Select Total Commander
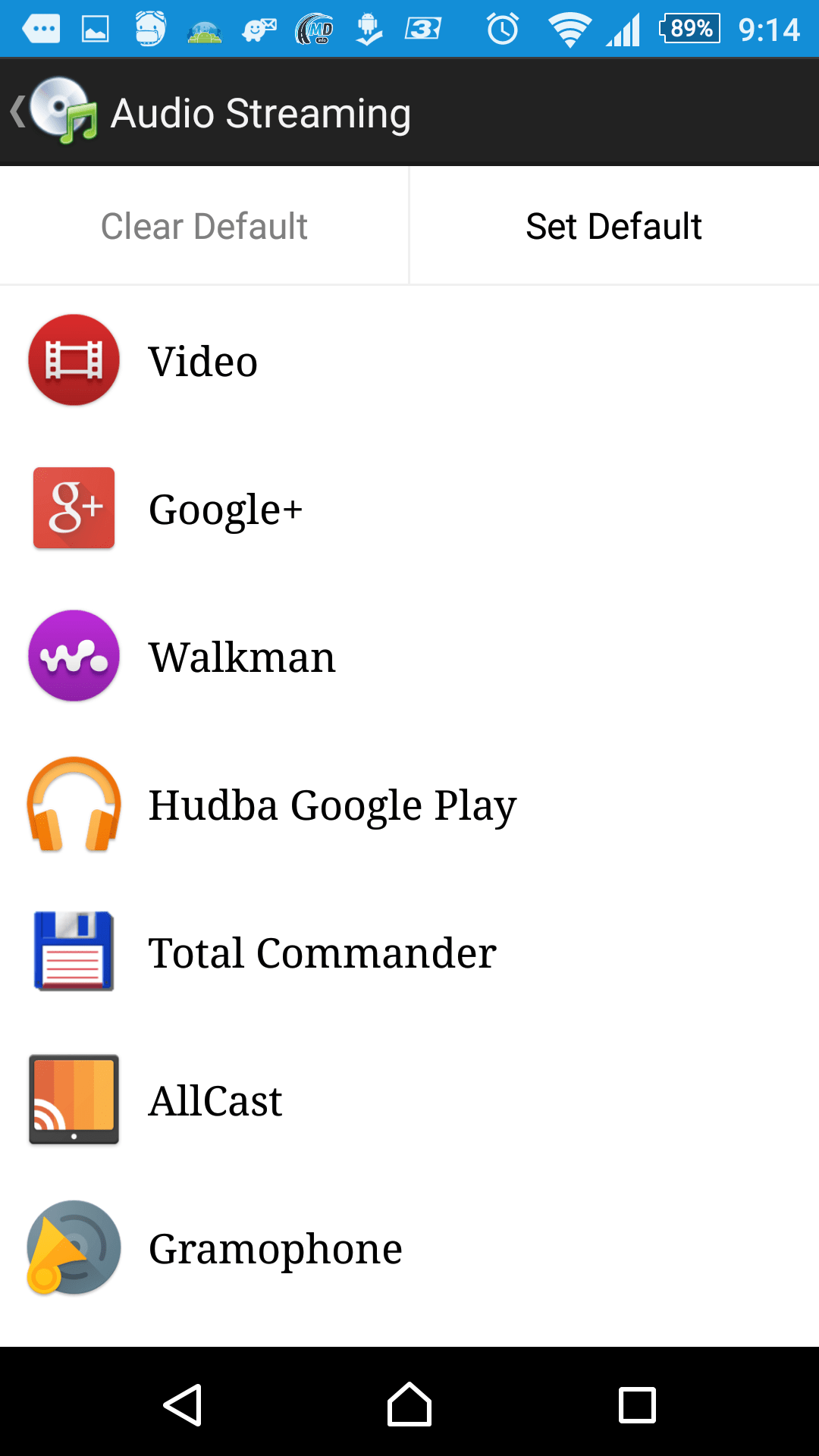Viewport: 819px width, 1456px height. (x=409, y=952)
